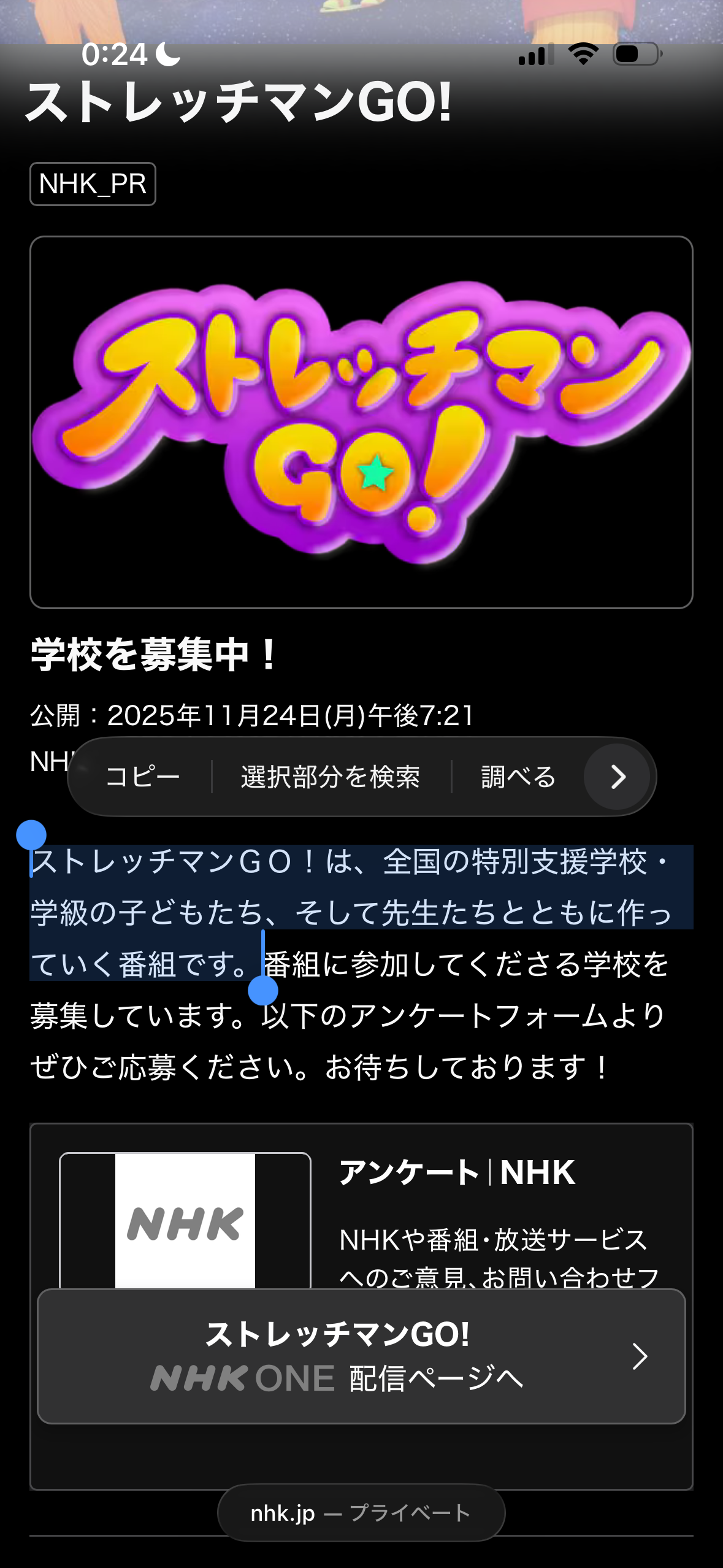Tap the nhk.jp address bar
The width and height of the screenshot is (723, 1568).
pyautogui.click(x=361, y=1513)
